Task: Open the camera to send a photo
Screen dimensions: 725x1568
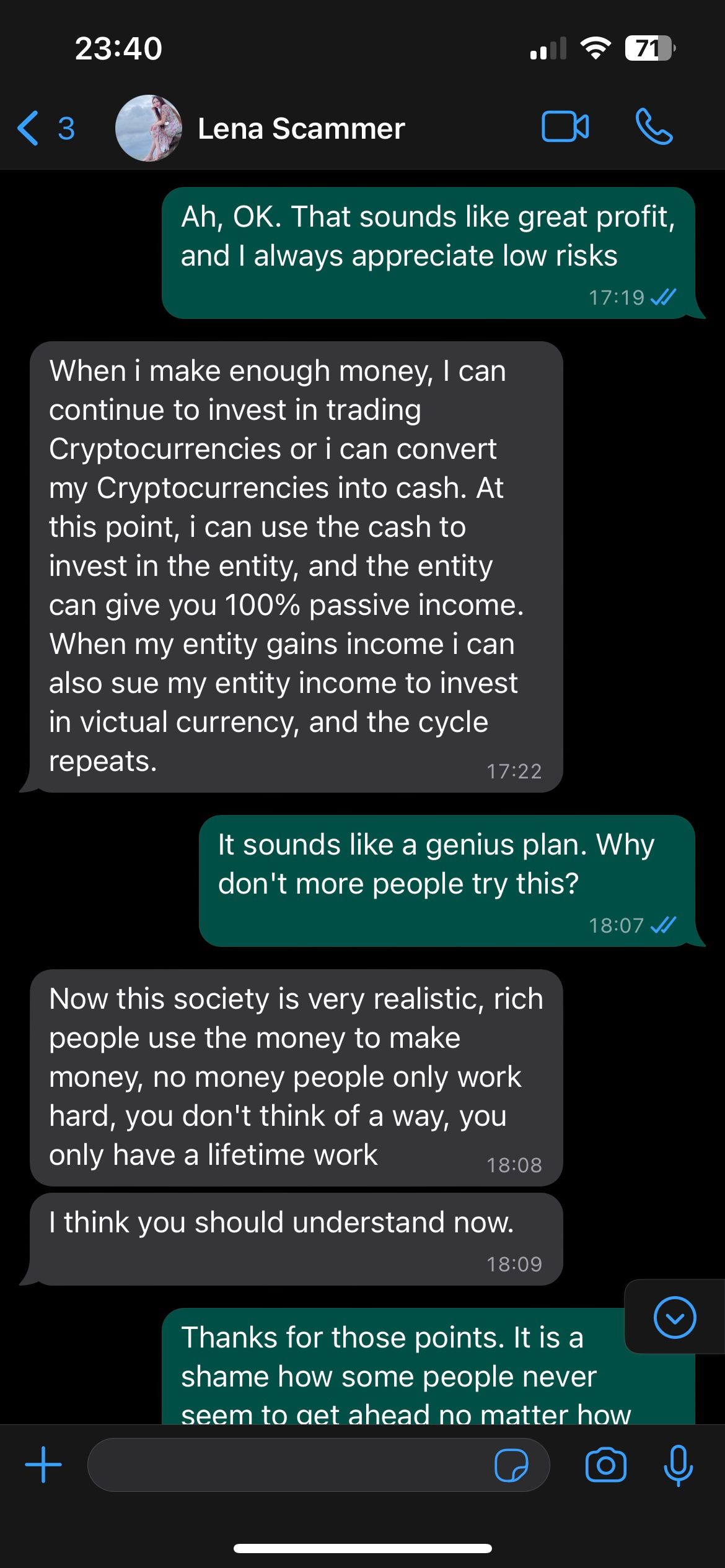Action: (x=605, y=1465)
